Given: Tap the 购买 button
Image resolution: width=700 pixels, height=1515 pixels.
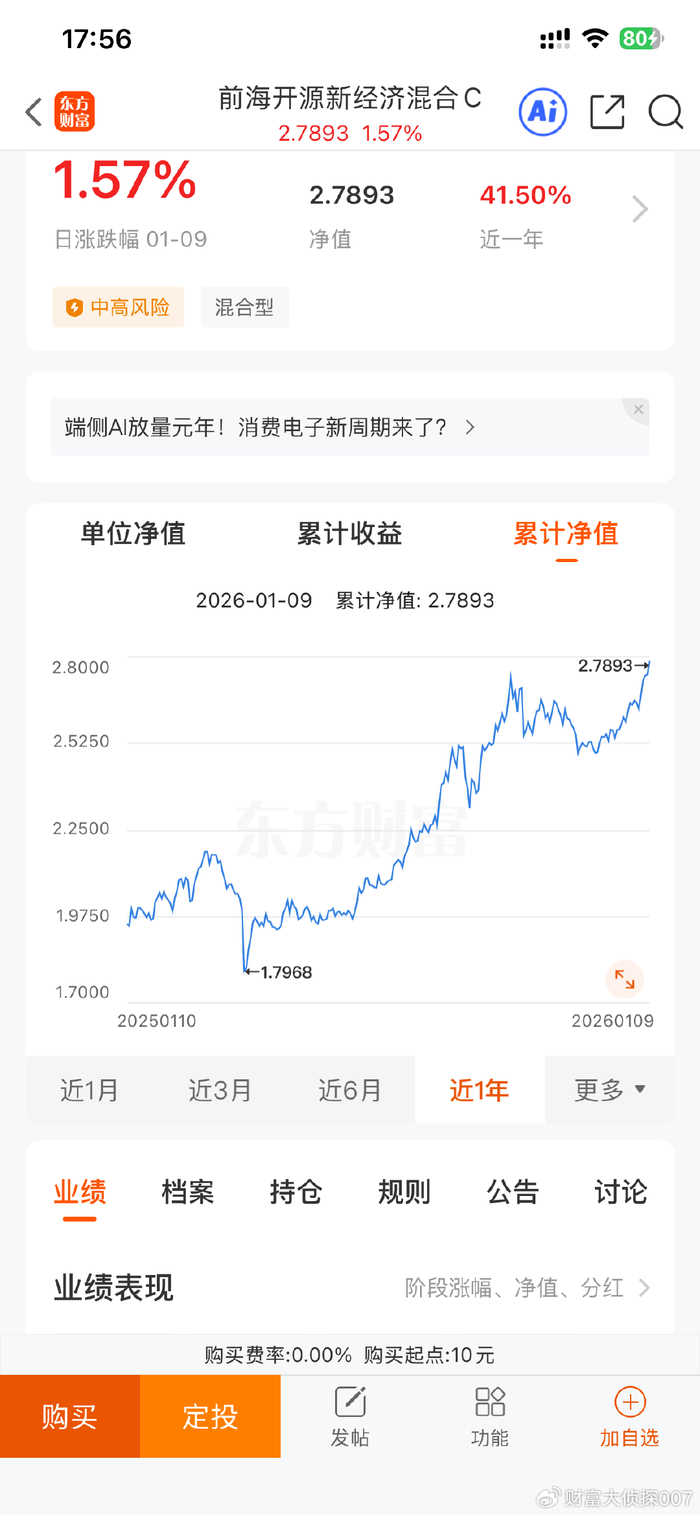Looking at the screenshot, I should click(70, 1416).
